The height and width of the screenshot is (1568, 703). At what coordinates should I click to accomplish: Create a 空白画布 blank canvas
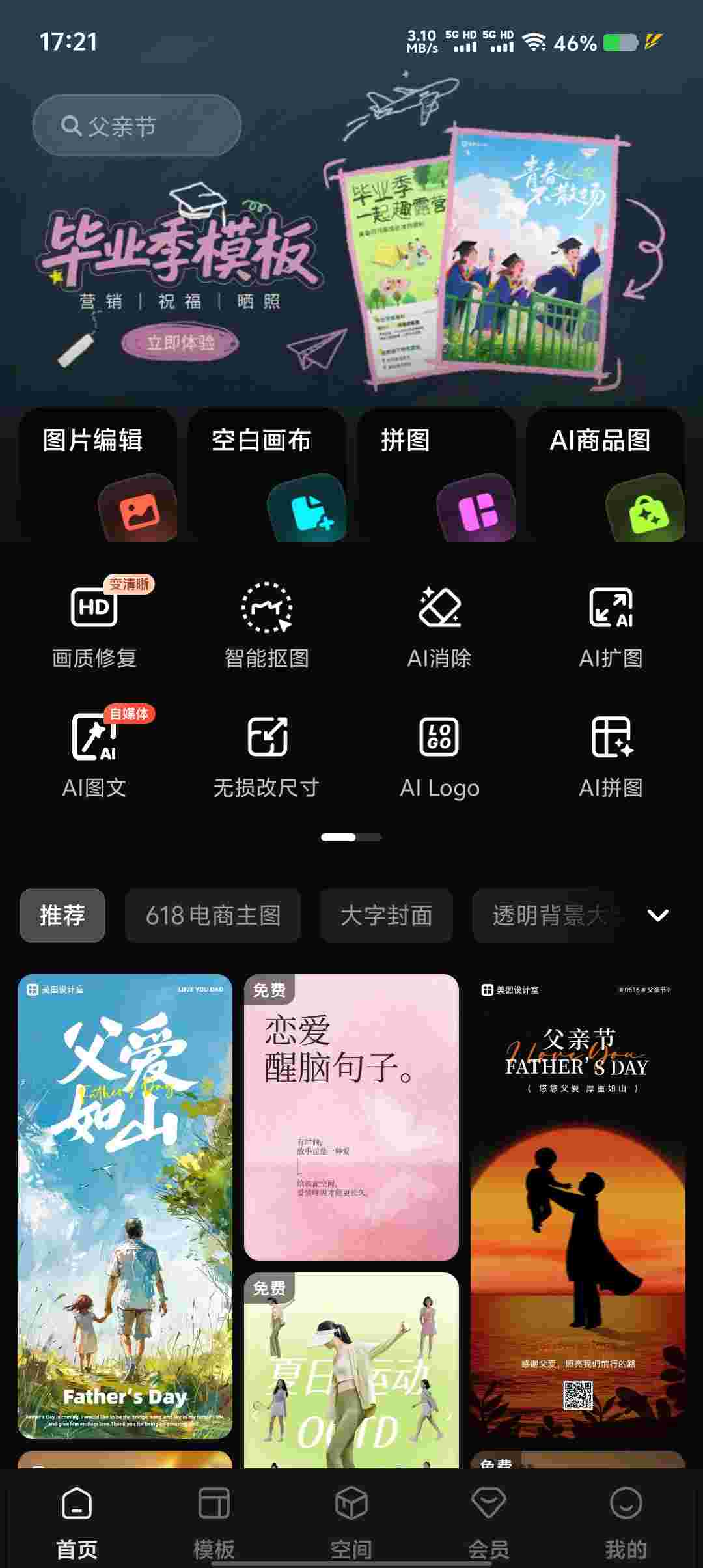(x=267, y=474)
